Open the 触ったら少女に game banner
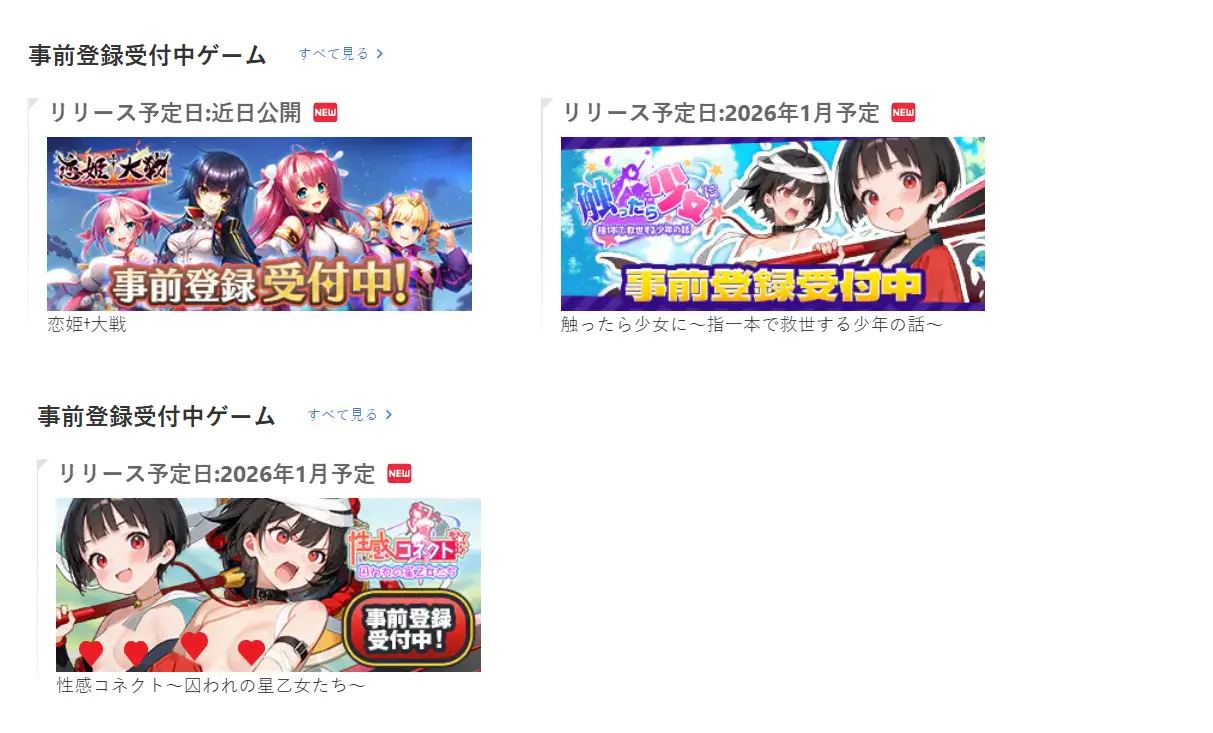Image resolution: width=1213 pixels, height=733 pixels. click(772, 223)
